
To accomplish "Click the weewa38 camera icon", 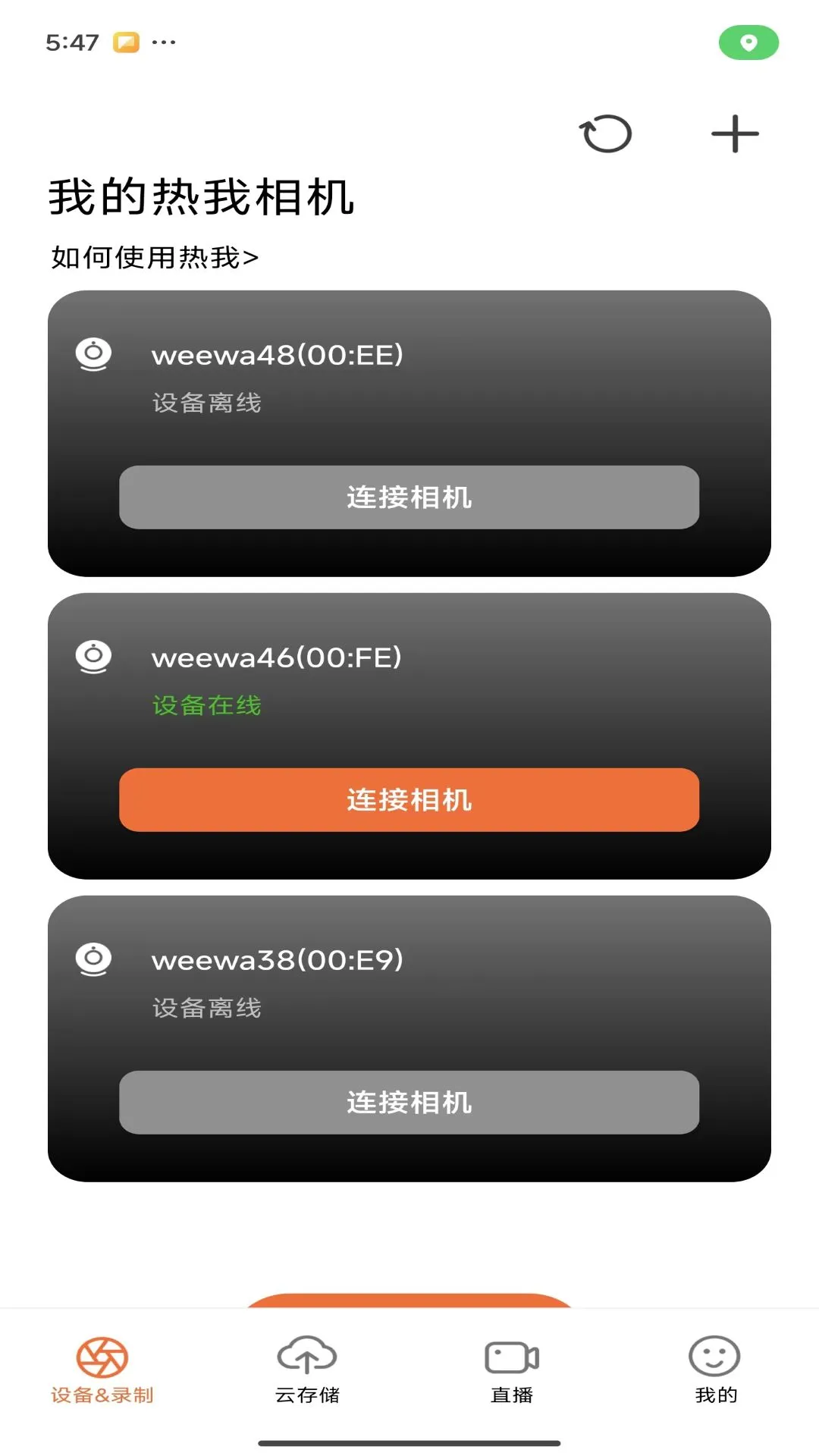I will 93,960.
